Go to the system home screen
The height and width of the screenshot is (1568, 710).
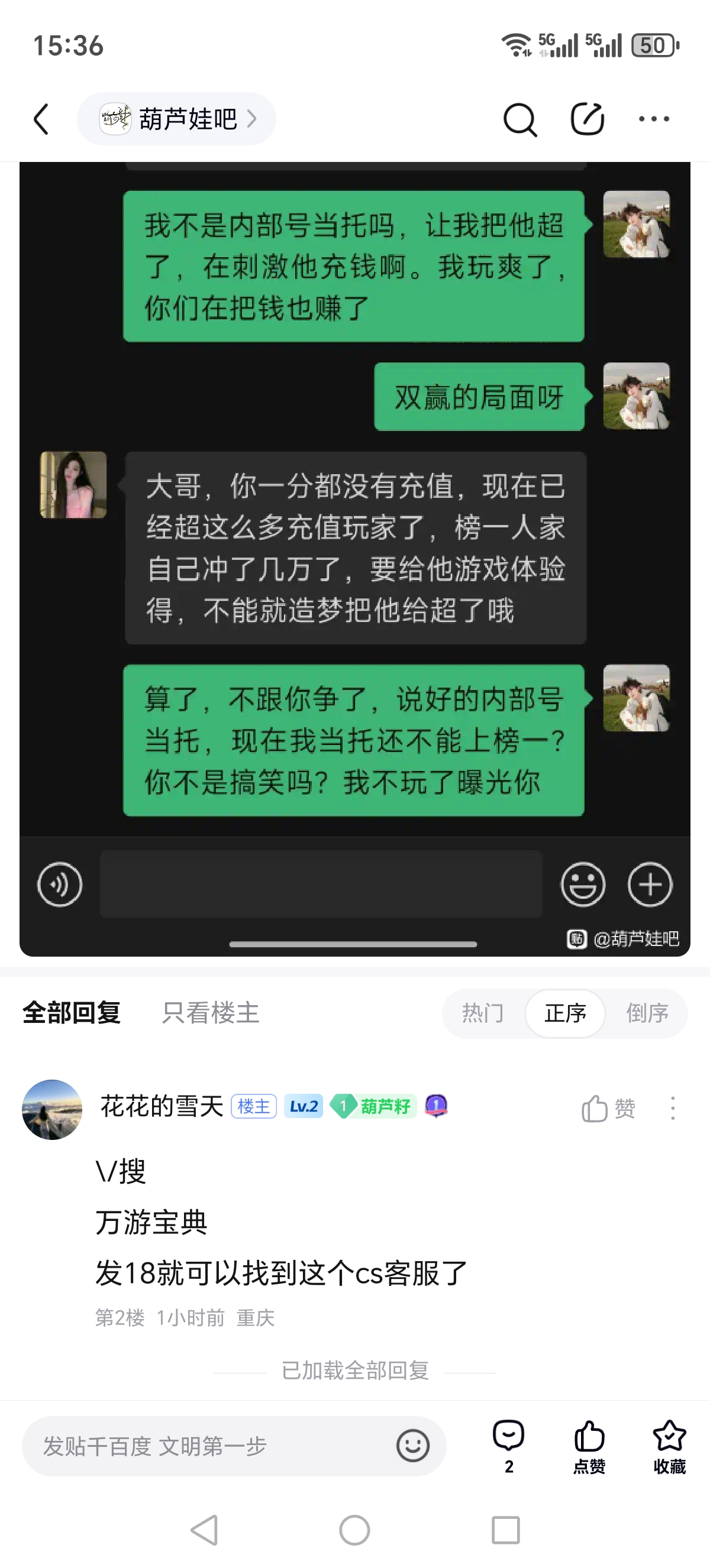pyautogui.click(x=354, y=1530)
